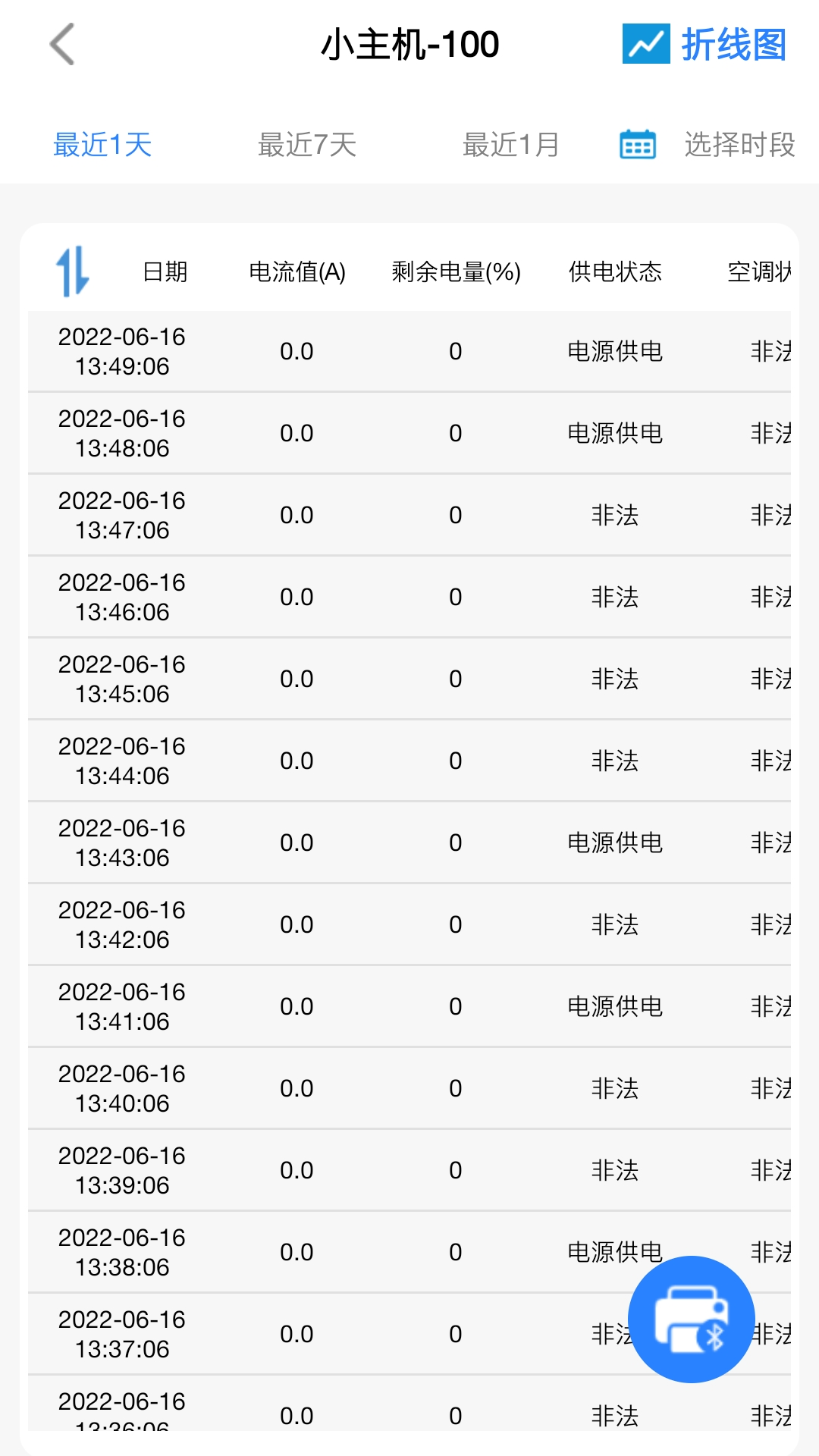Tap the Bluetooth printer floating button
819x1456 pixels.
[x=691, y=1319]
